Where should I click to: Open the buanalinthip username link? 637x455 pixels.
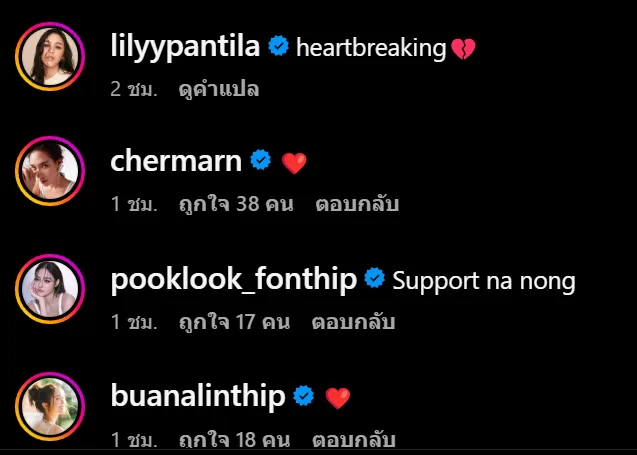click(198, 398)
